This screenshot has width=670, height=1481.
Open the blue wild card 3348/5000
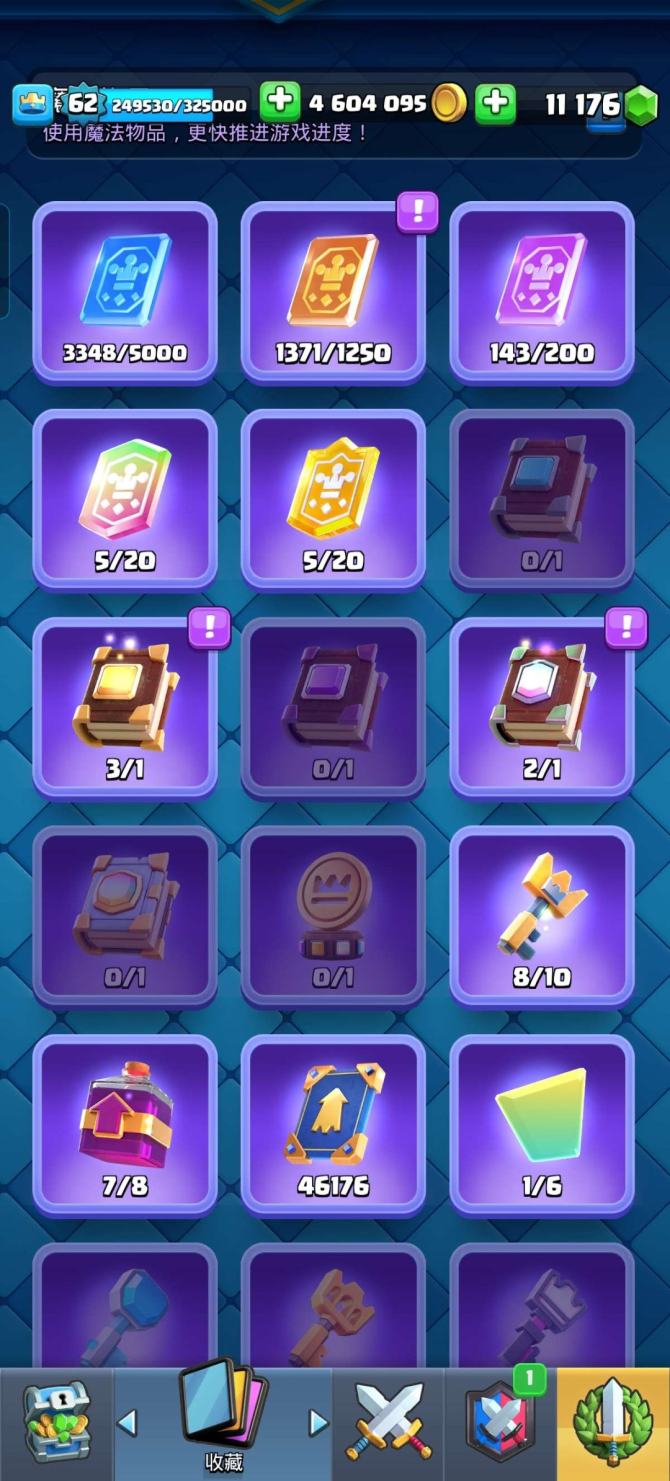[125, 291]
